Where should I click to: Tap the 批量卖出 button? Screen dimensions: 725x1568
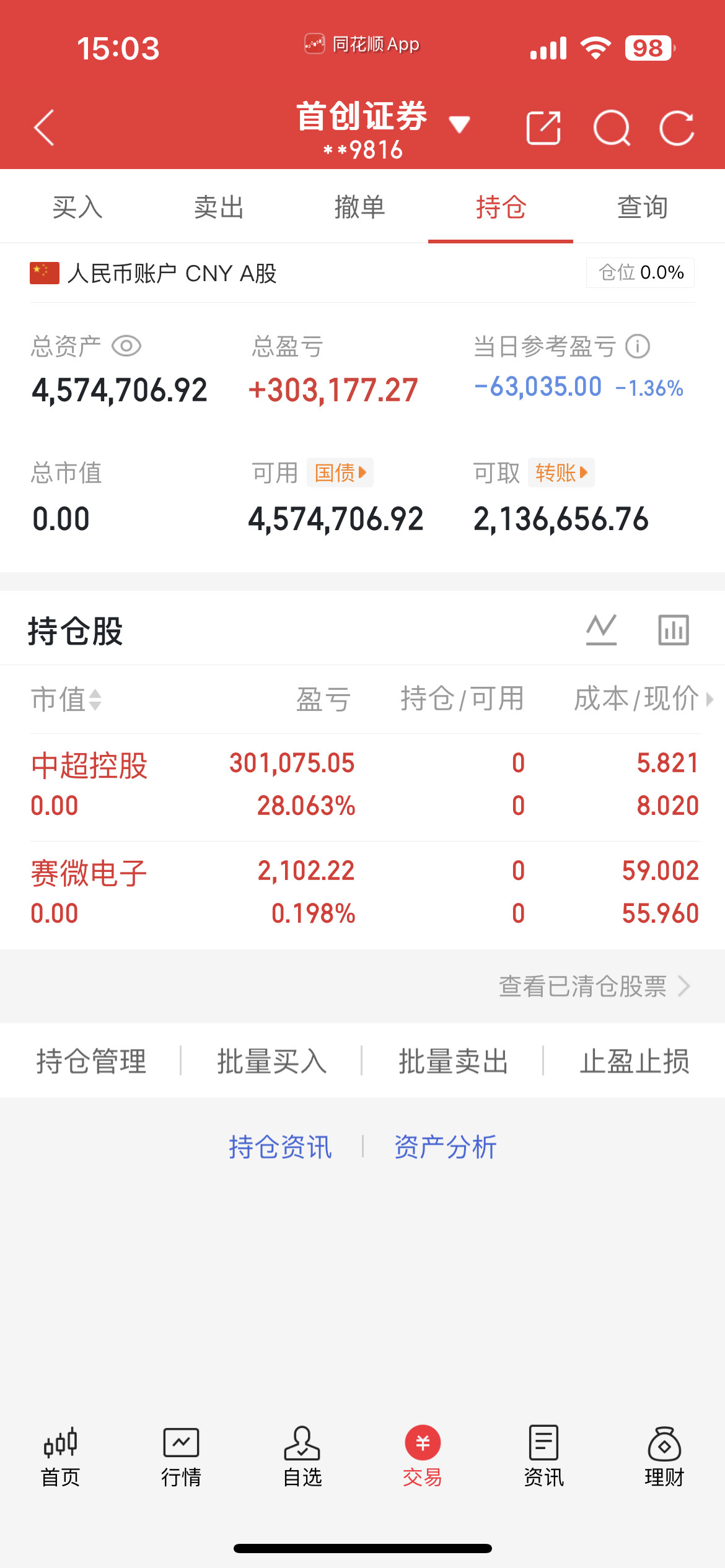coord(454,1061)
